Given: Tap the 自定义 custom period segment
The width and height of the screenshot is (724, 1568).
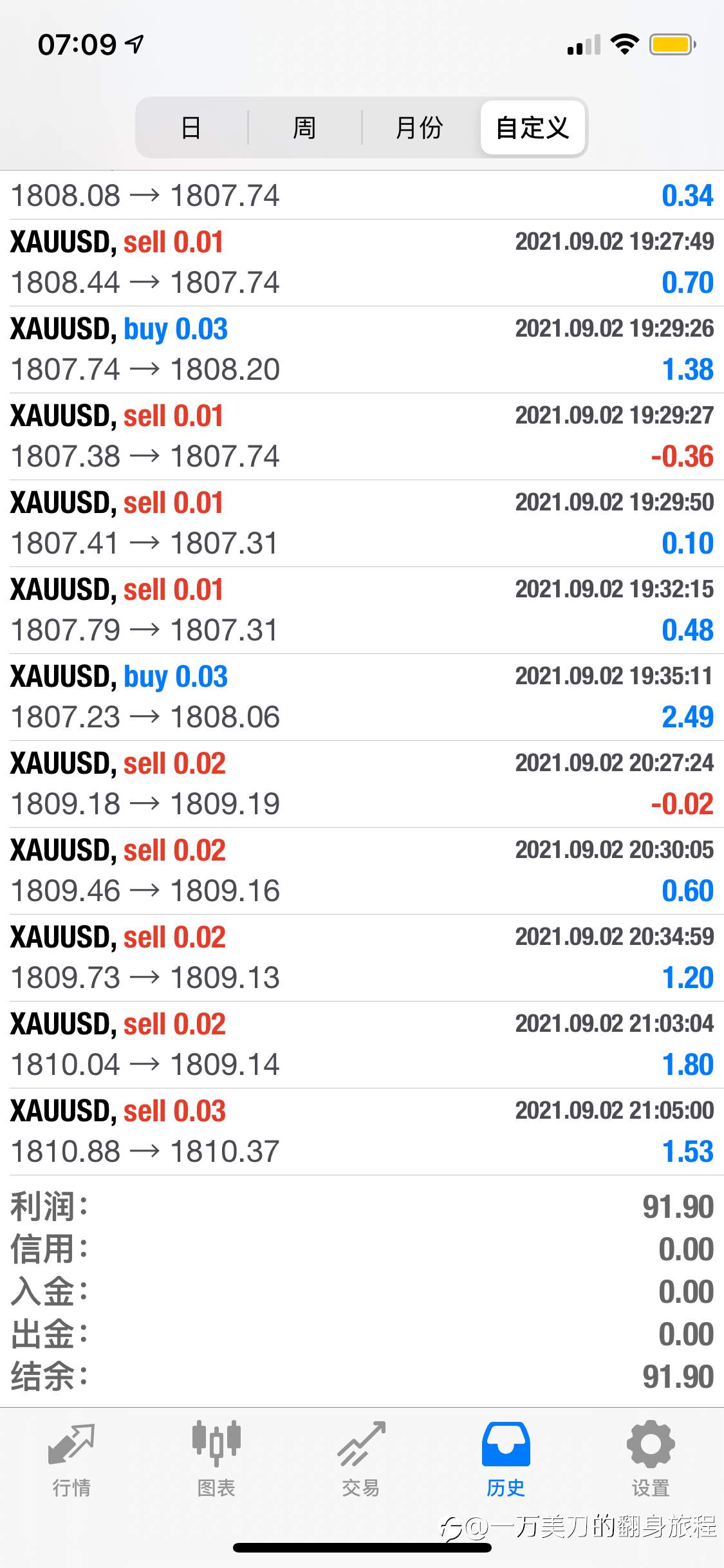Looking at the screenshot, I should coord(533,127).
